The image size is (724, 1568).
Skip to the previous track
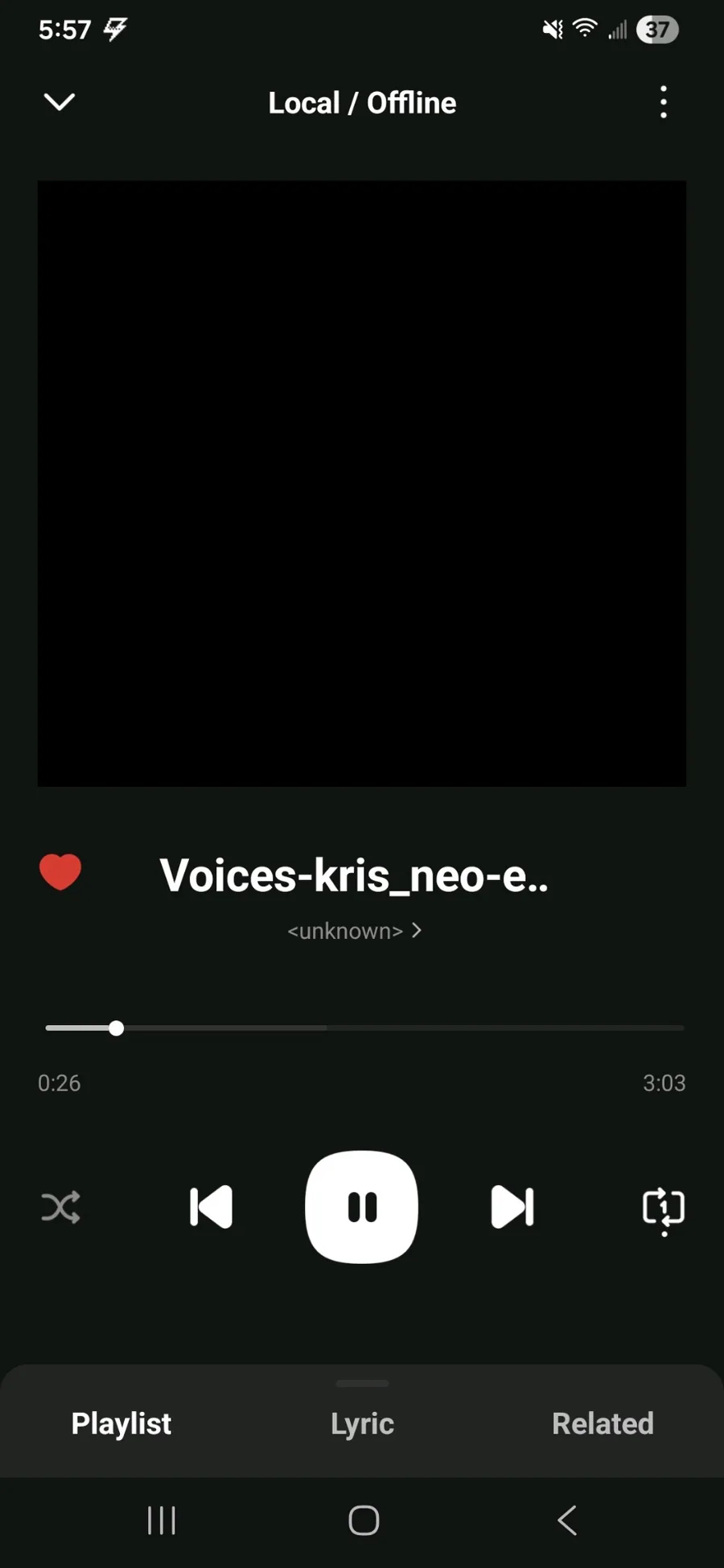tap(212, 1207)
